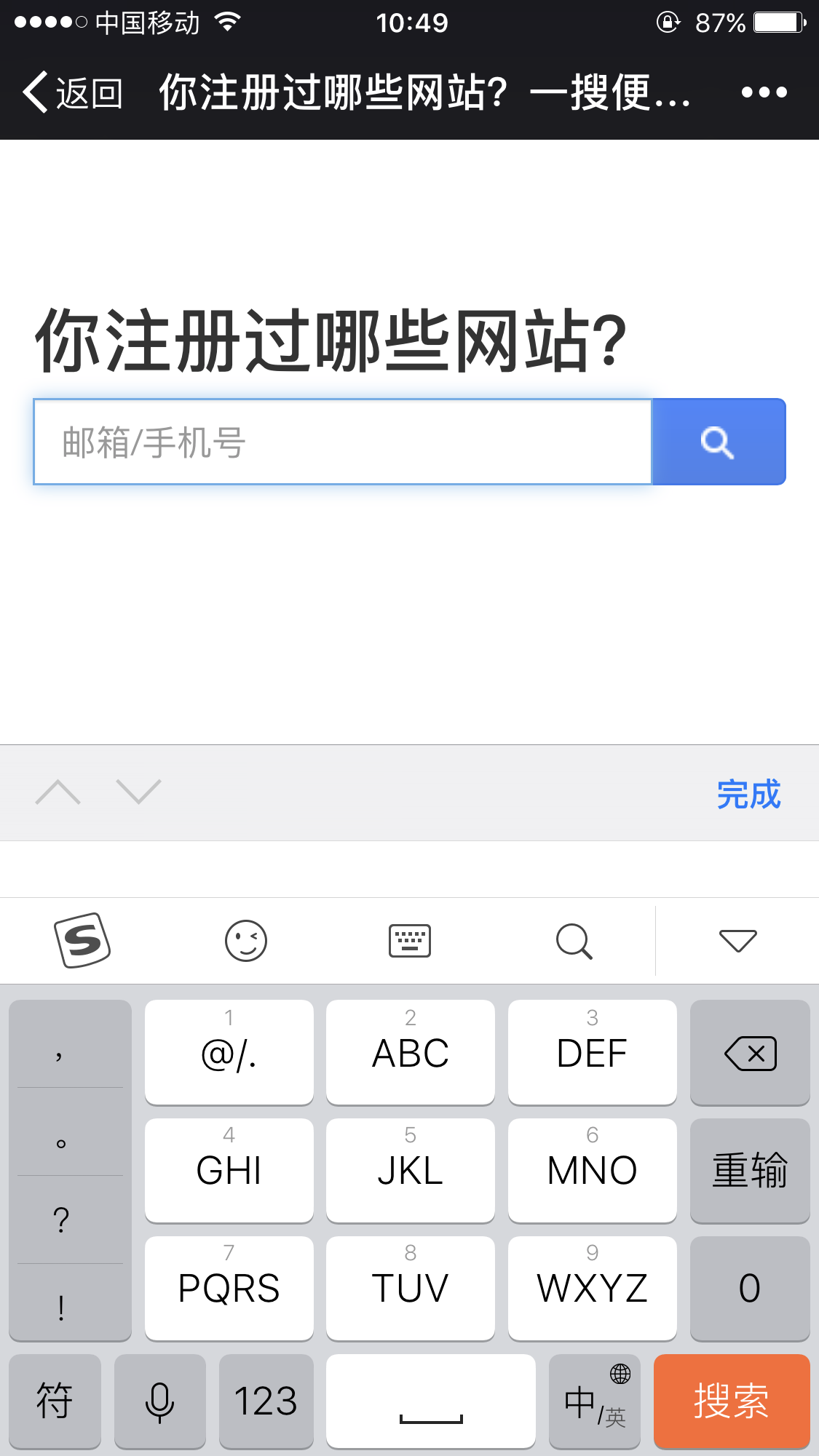This screenshot has height=1456, width=819.
Task: Tap the down arrow to go to next field
Action: [x=138, y=792]
